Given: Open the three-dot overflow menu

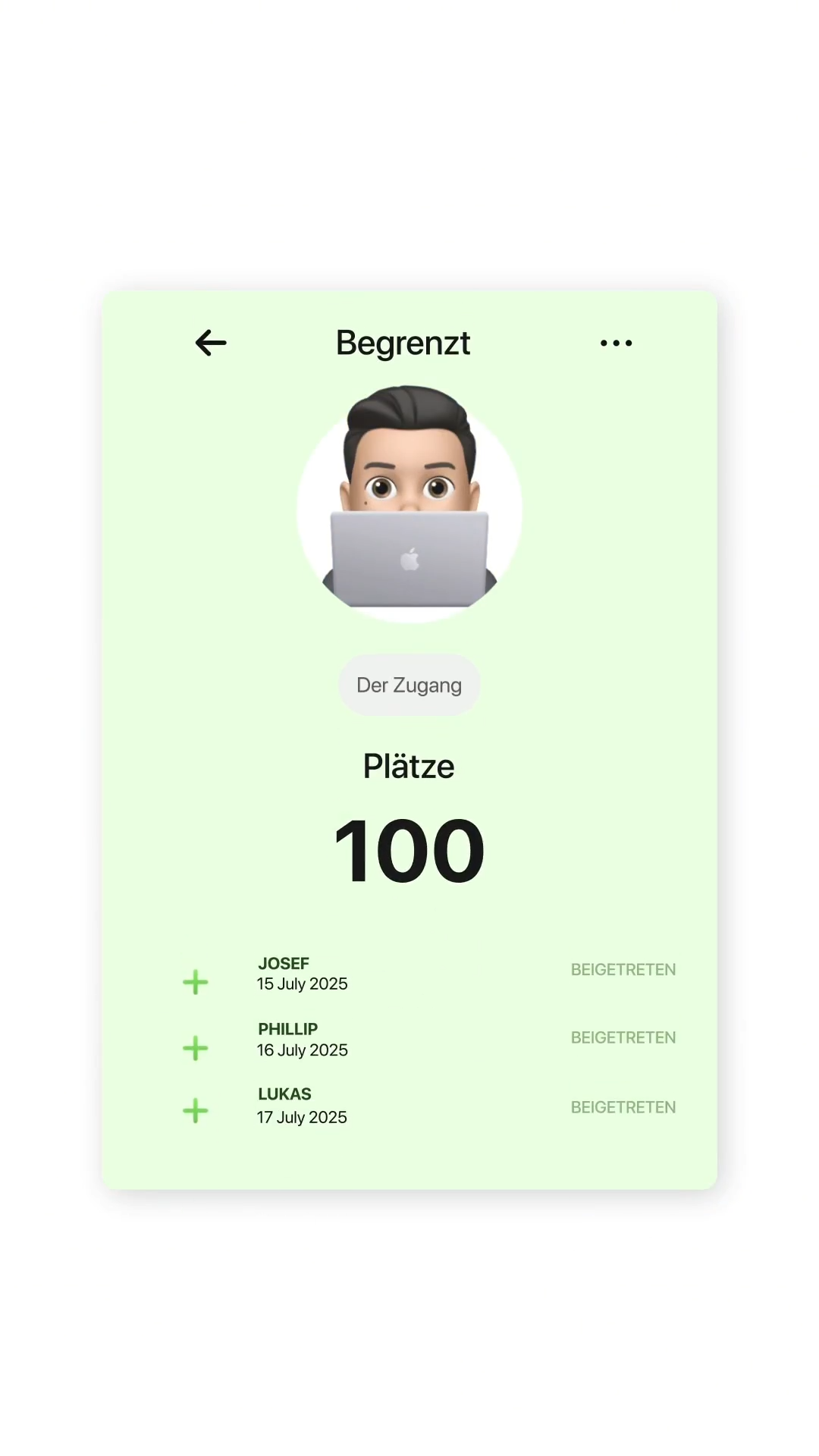Looking at the screenshot, I should [x=616, y=344].
